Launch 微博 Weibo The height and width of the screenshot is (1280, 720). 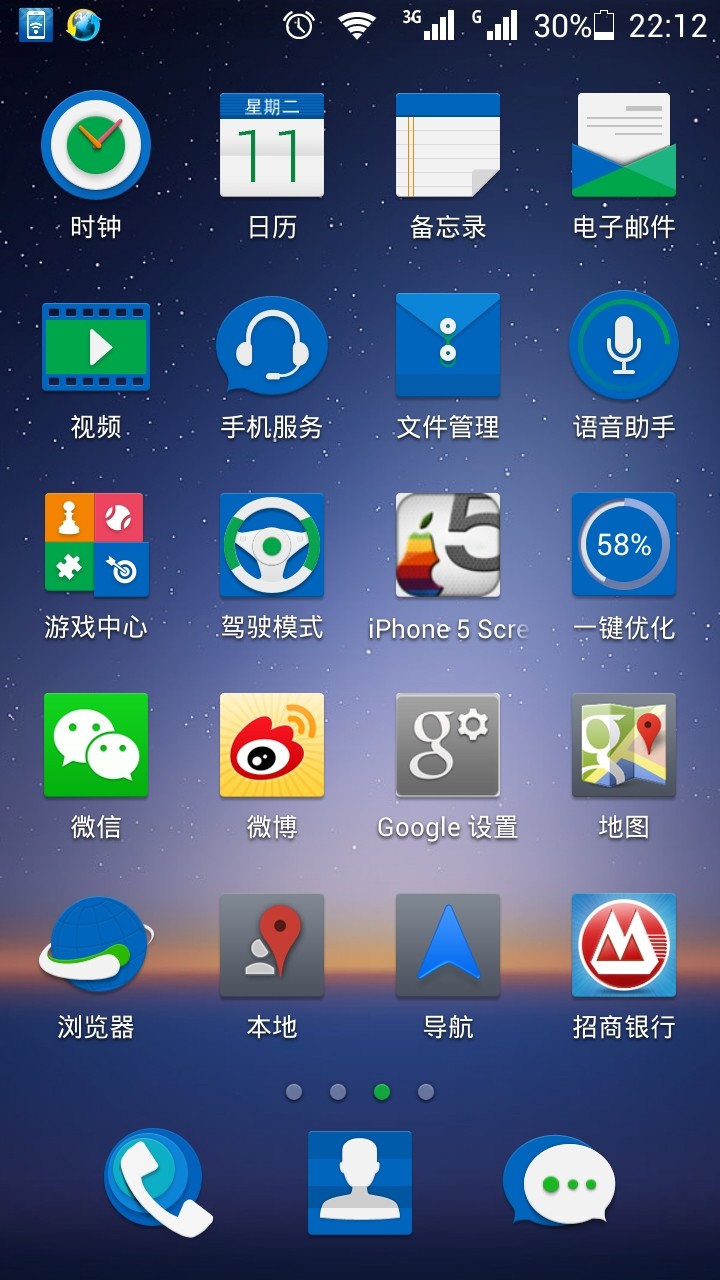272,745
